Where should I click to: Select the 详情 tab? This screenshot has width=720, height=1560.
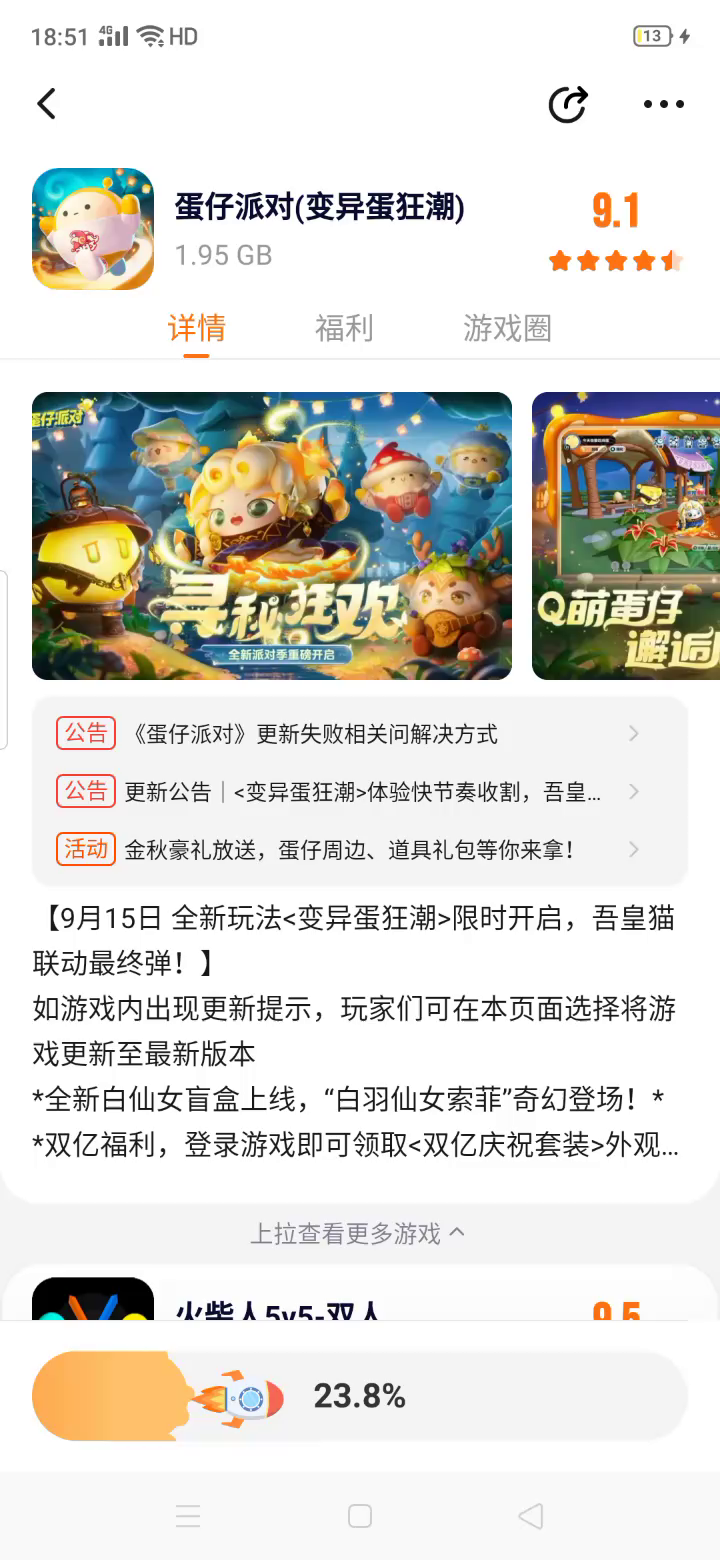197,328
